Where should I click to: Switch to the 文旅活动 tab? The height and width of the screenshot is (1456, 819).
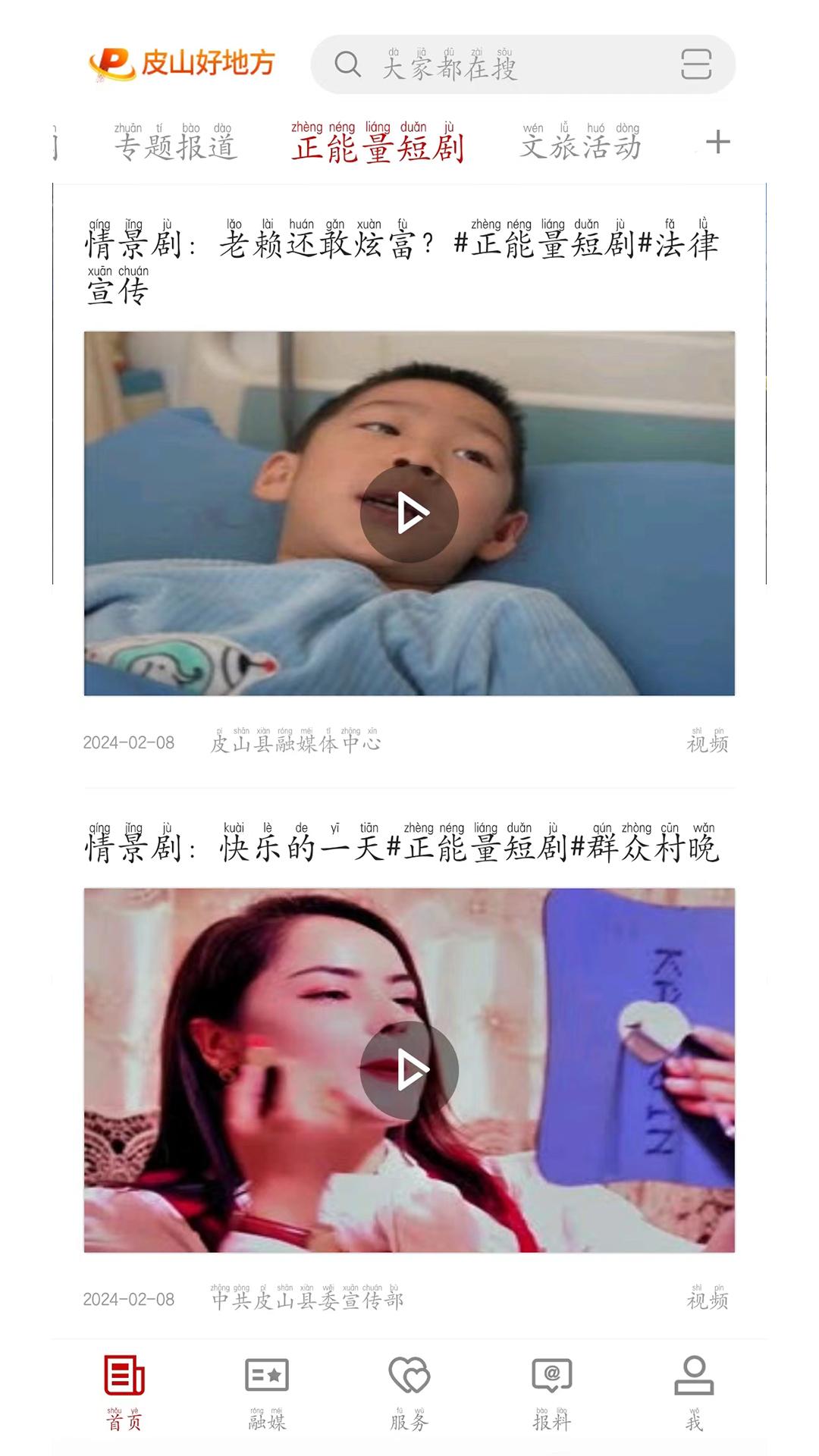[x=581, y=144]
